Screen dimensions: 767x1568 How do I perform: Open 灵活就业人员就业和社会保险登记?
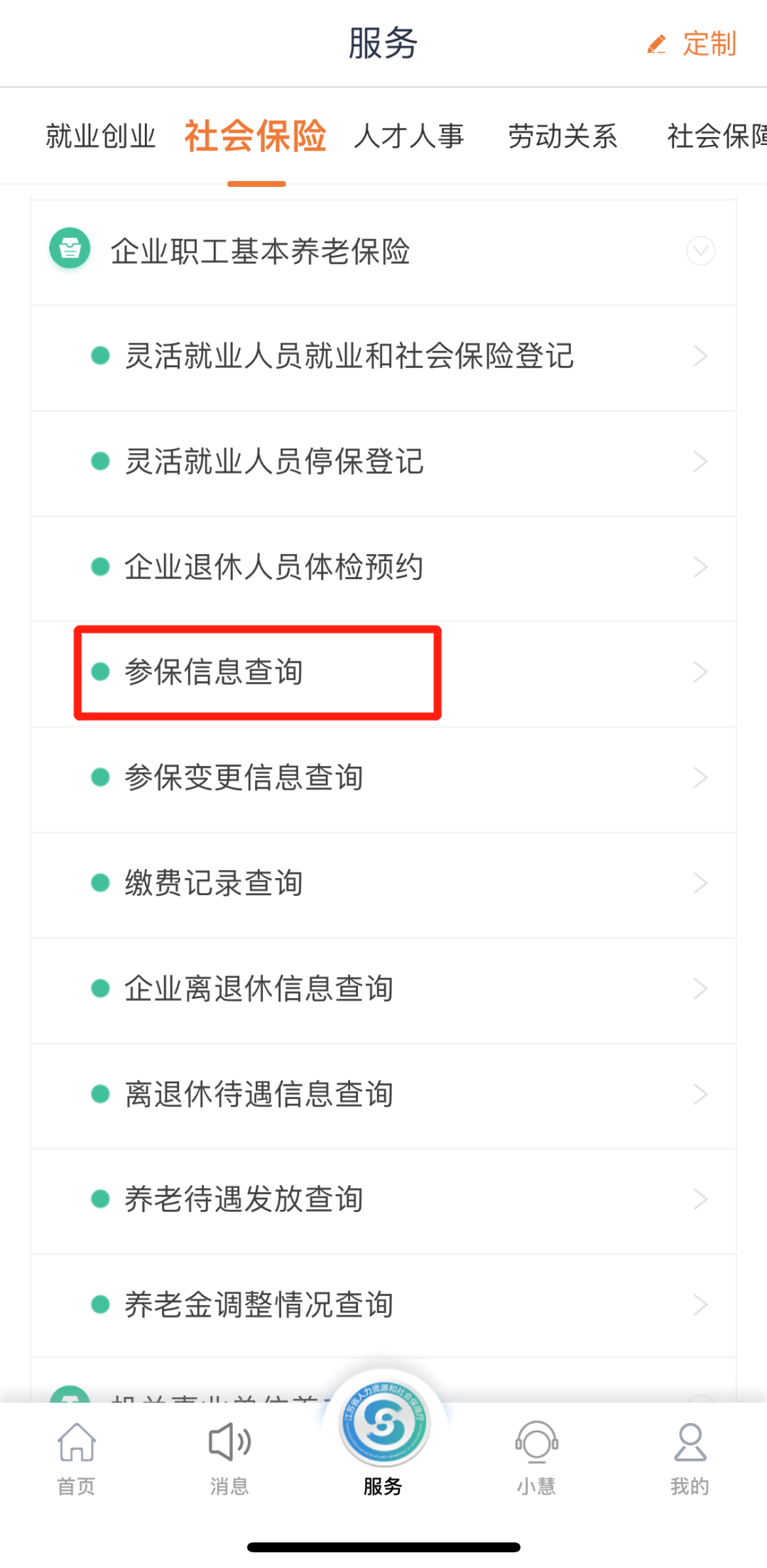tap(383, 356)
